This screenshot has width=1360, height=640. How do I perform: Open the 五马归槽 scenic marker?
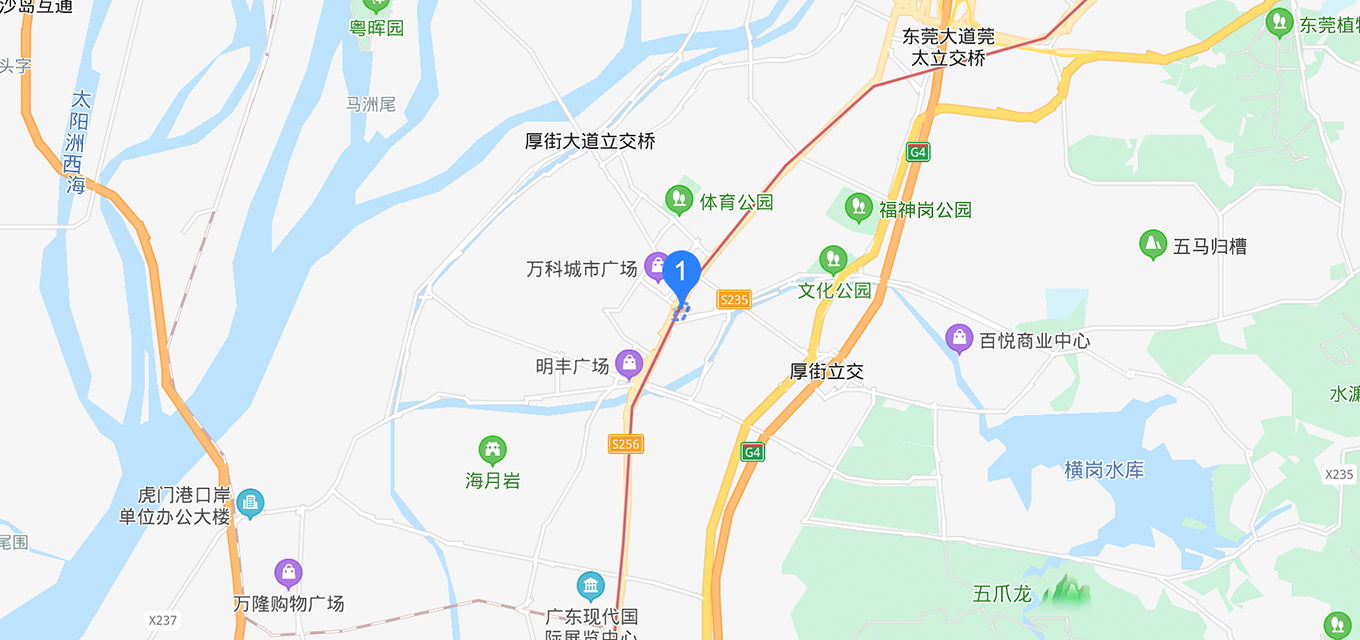coord(1153,244)
